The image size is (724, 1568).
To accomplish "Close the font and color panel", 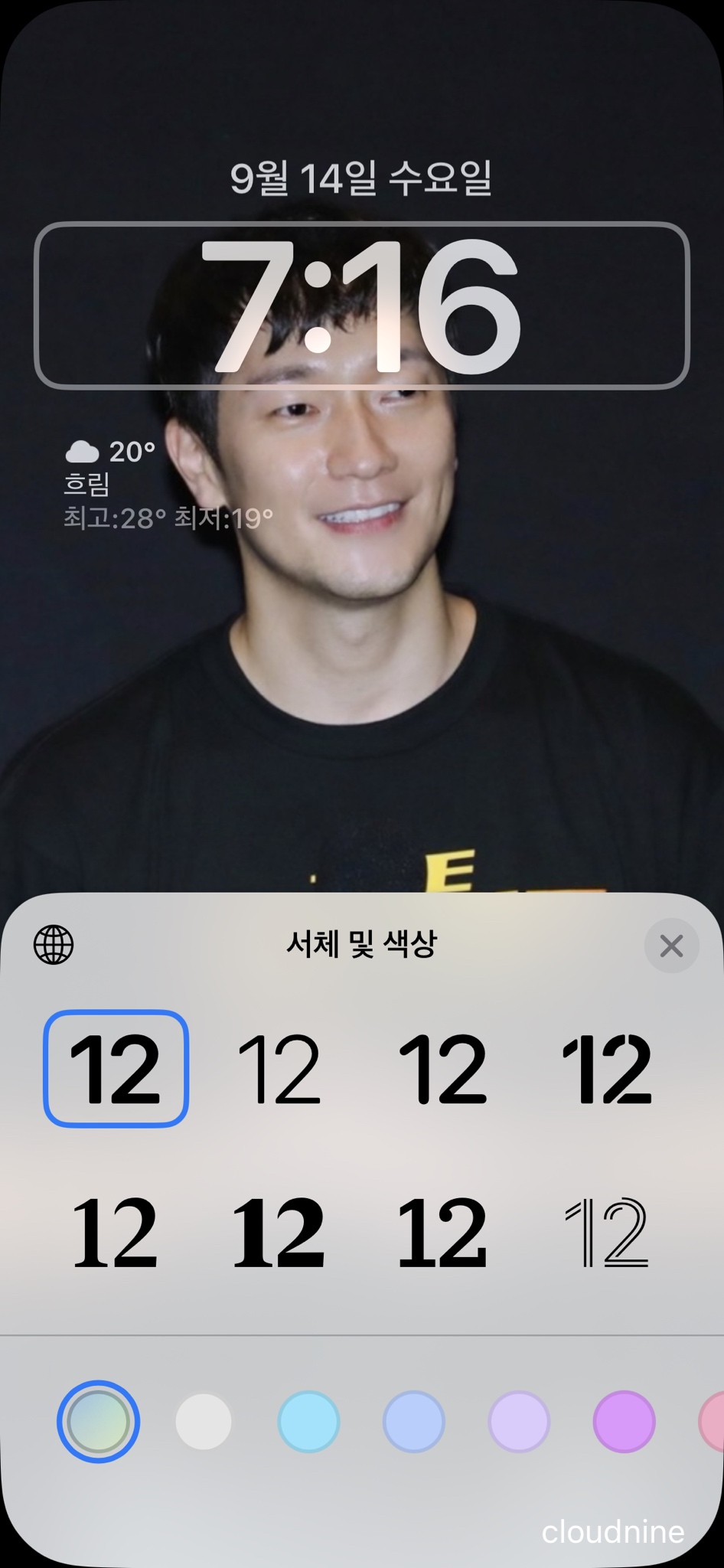I will [x=671, y=946].
